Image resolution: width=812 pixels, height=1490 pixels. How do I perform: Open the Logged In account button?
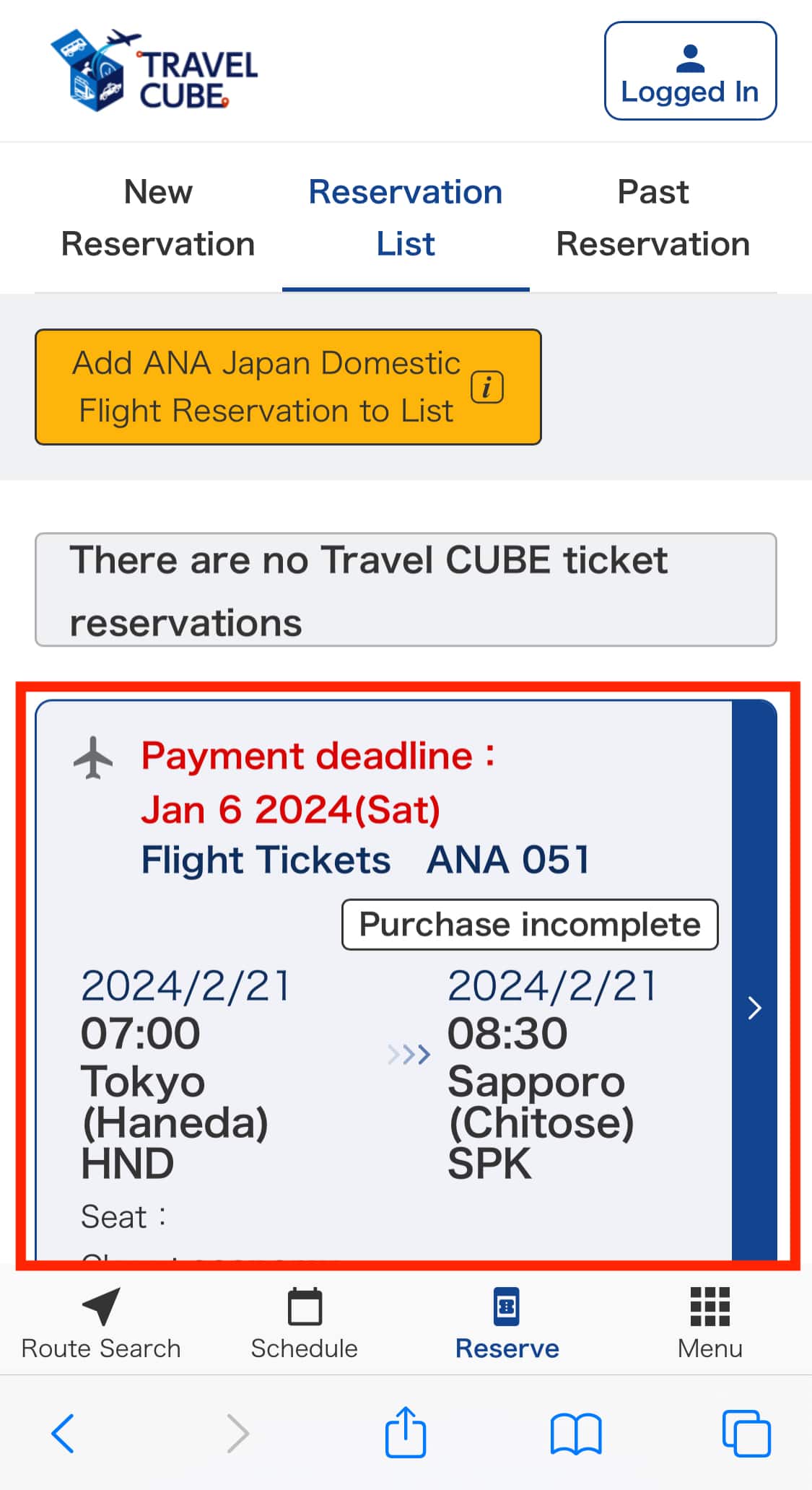690,71
